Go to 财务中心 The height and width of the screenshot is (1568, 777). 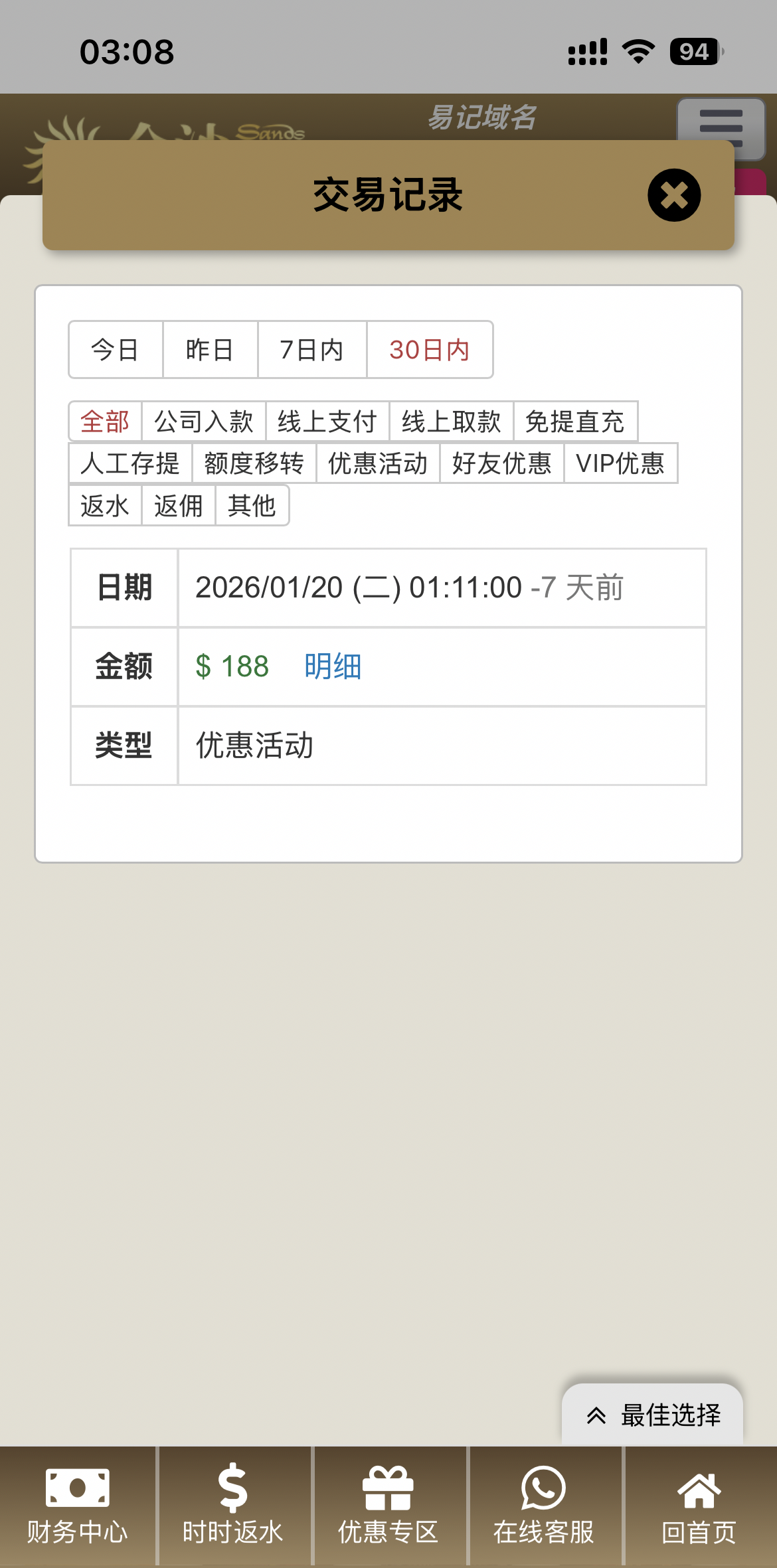[x=78, y=1507]
